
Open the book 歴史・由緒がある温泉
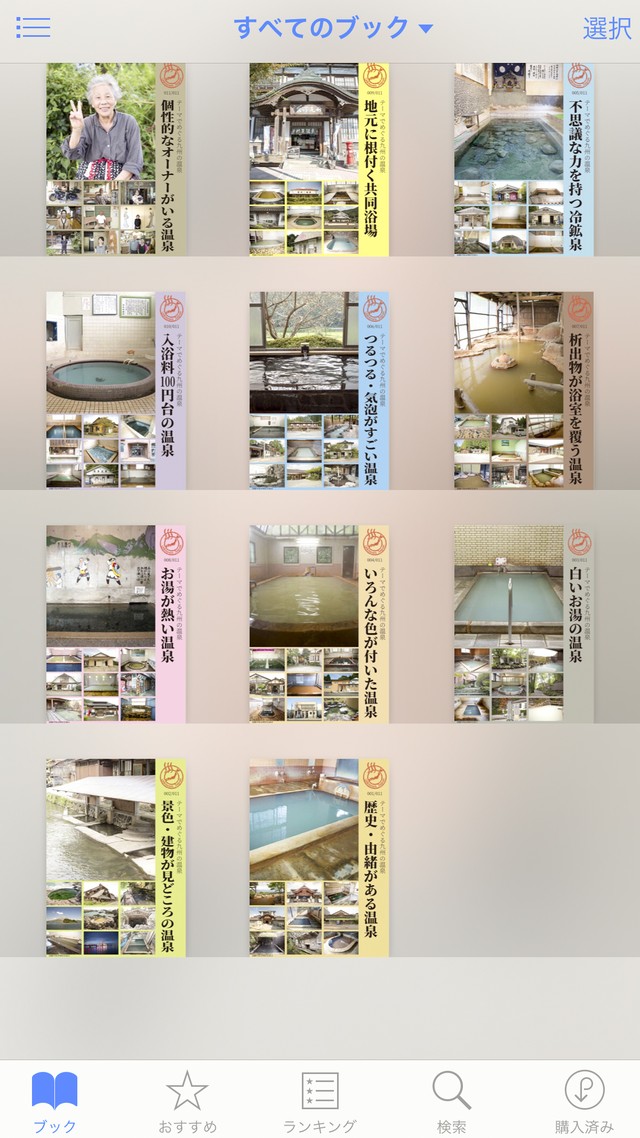click(x=319, y=857)
